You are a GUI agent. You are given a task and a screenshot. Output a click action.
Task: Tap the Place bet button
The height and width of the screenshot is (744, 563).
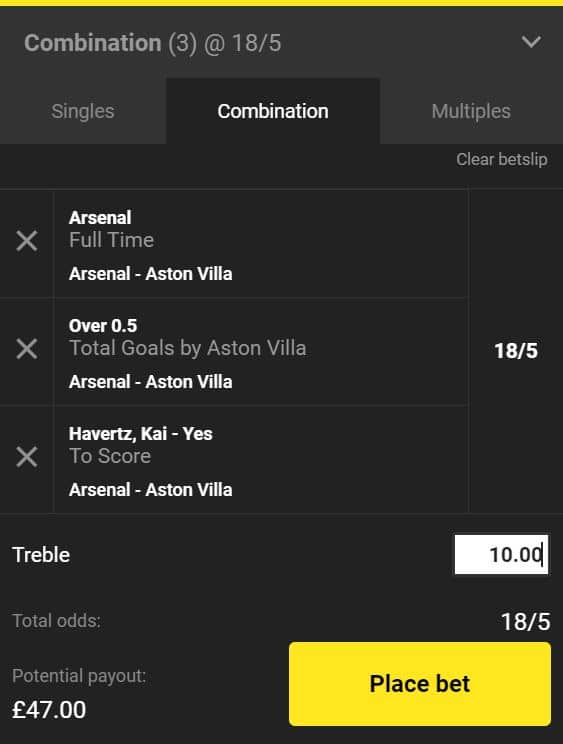coord(420,684)
